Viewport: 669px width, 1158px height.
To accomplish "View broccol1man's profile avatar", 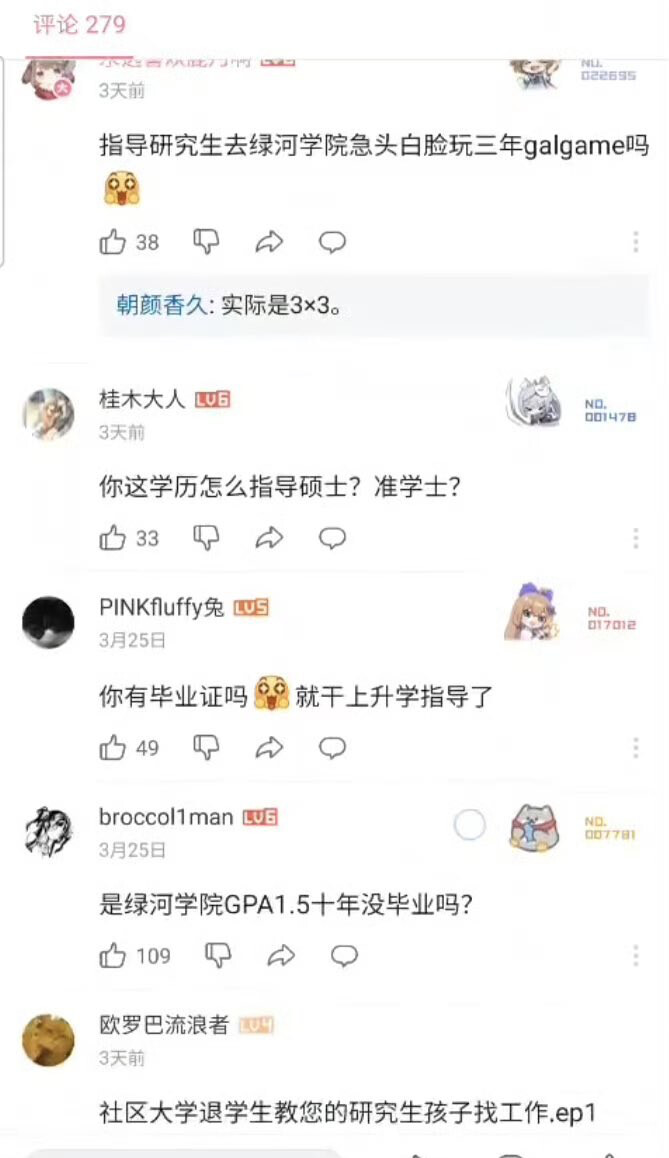I will (48, 831).
